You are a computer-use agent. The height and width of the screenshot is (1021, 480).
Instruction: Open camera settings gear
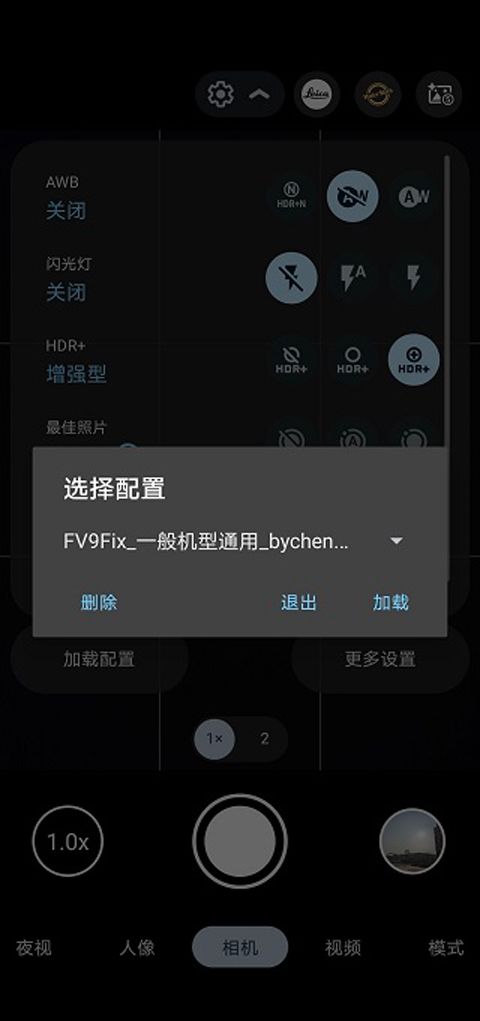coord(221,94)
